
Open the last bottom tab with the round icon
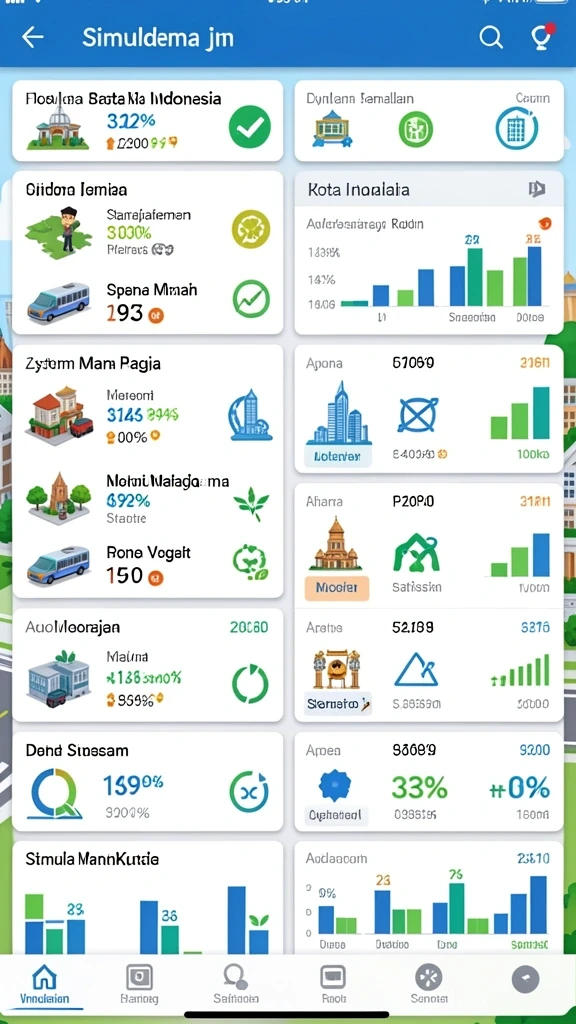click(x=526, y=980)
